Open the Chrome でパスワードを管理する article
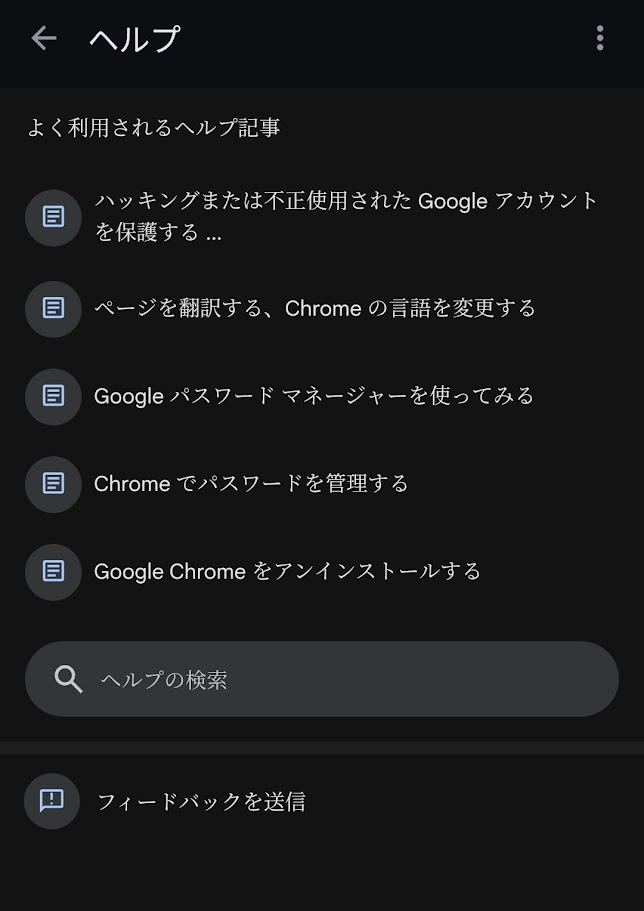Screen dimensions: 644x911 coord(251,484)
